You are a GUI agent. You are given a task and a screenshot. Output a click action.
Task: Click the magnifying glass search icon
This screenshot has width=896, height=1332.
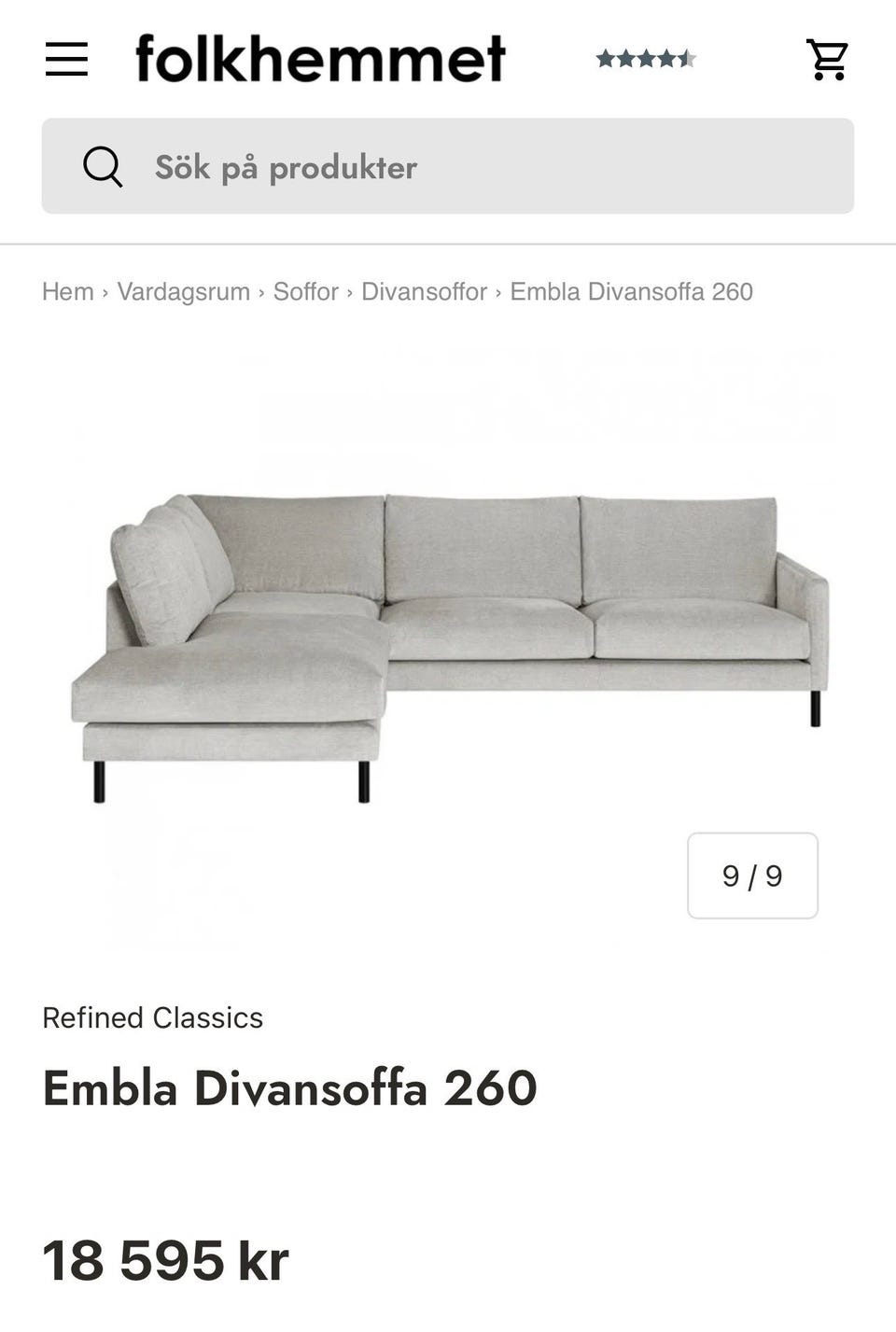103,166
